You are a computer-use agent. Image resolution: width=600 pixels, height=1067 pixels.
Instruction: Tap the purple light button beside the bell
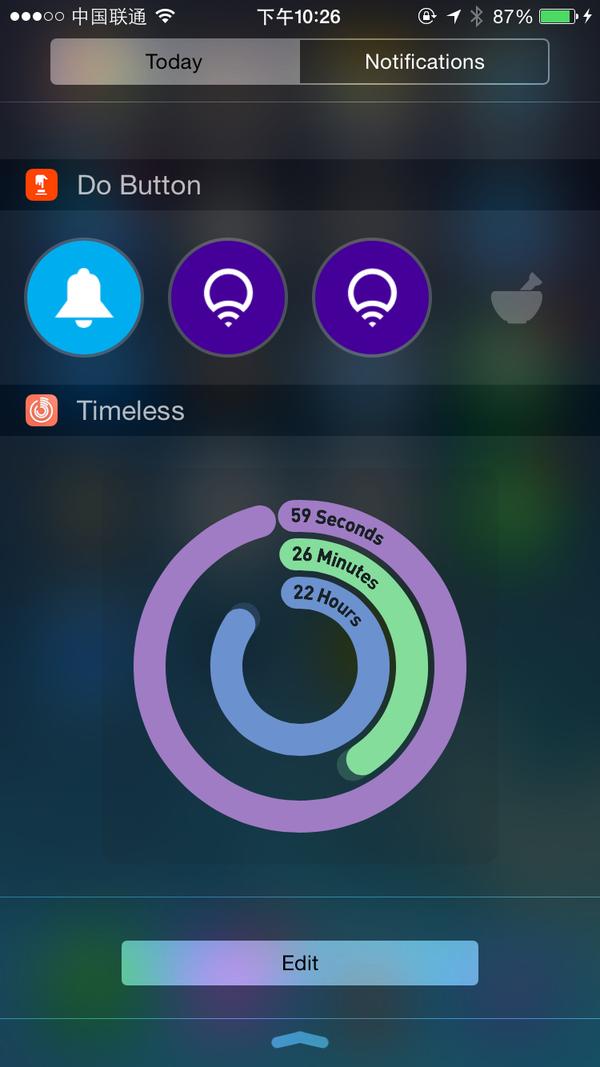(228, 297)
